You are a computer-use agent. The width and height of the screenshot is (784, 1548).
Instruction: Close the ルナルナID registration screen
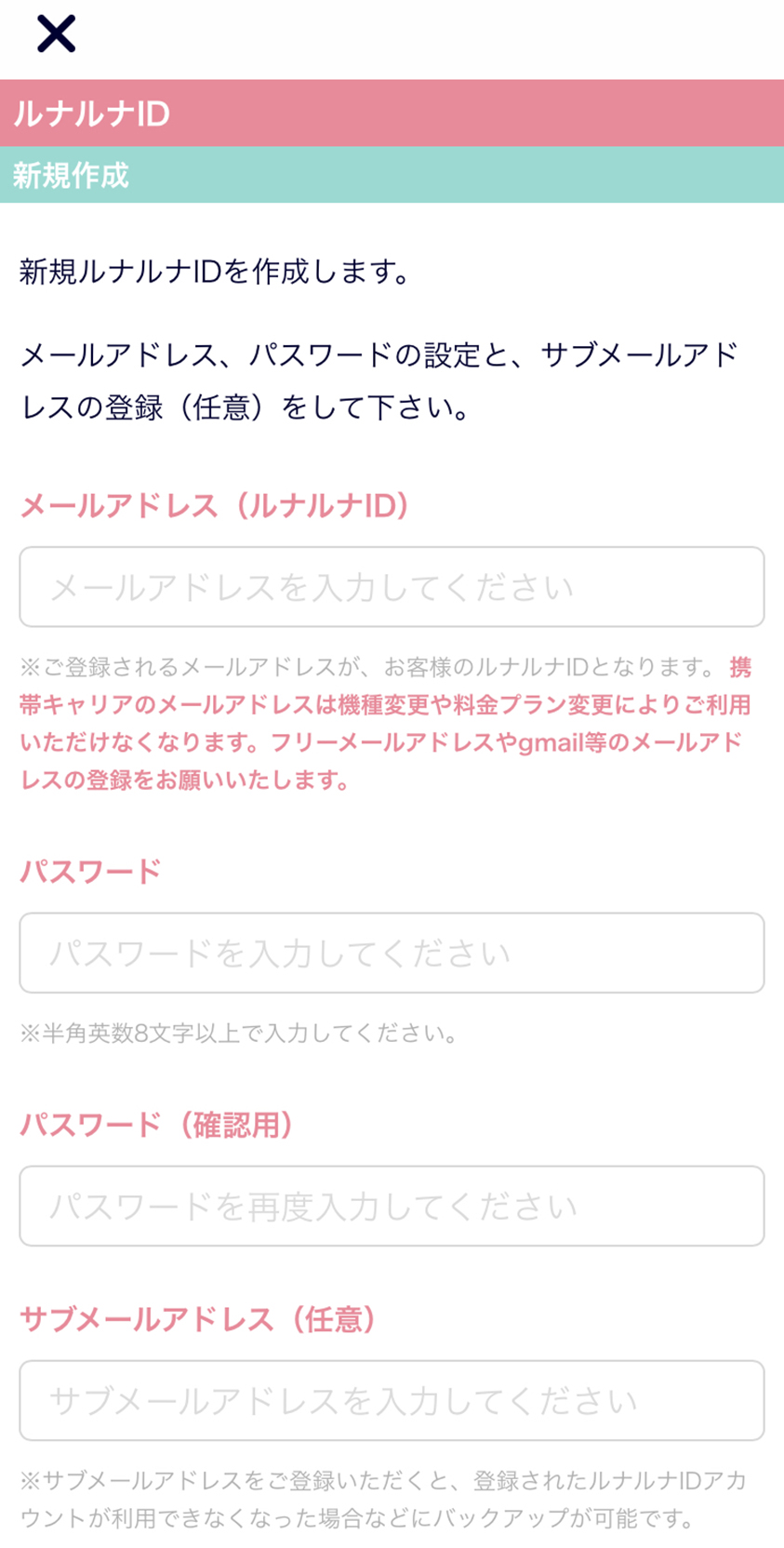[56, 34]
